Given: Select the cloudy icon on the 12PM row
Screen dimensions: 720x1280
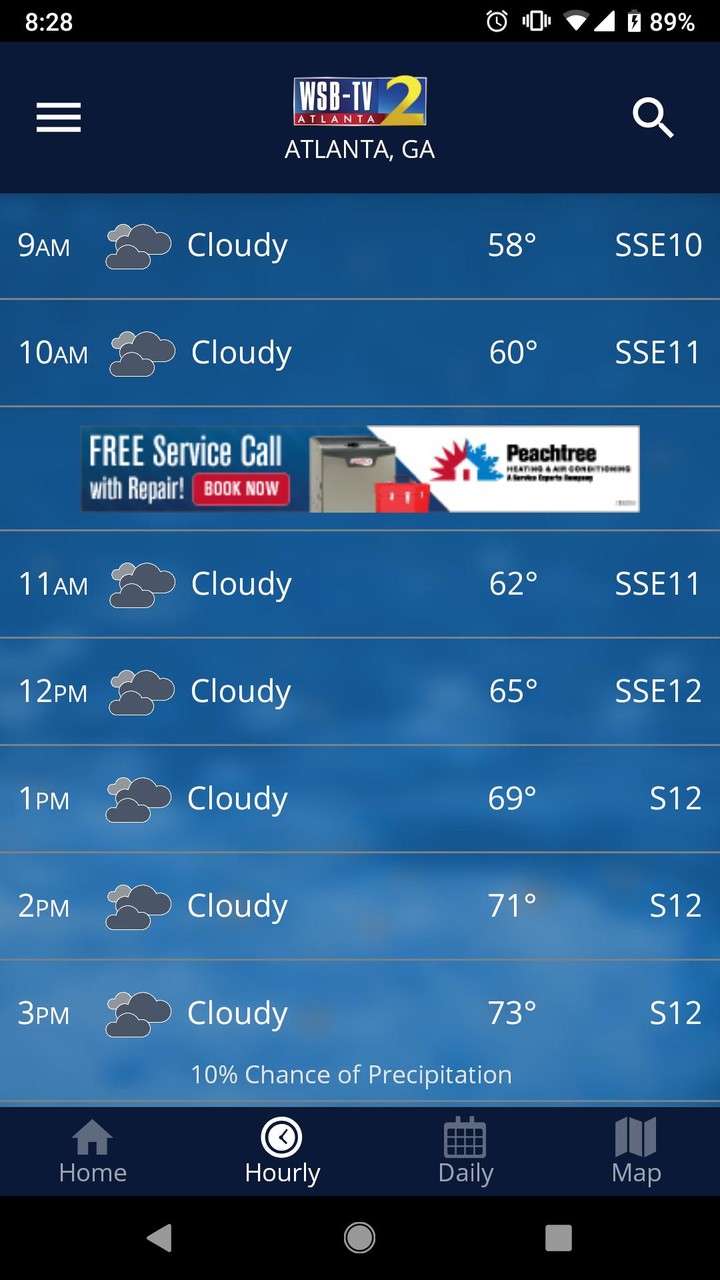Looking at the screenshot, I should pyautogui.click(x=138, y=691).
